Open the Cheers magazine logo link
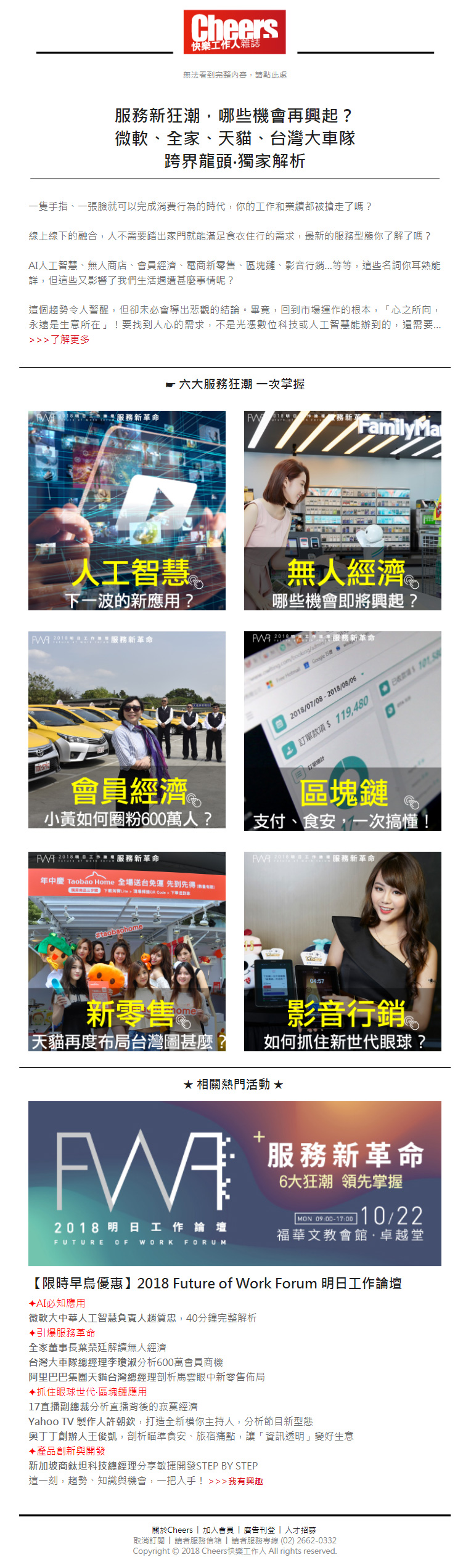This screenshot has width=471, height=1568. coord(234,32)
